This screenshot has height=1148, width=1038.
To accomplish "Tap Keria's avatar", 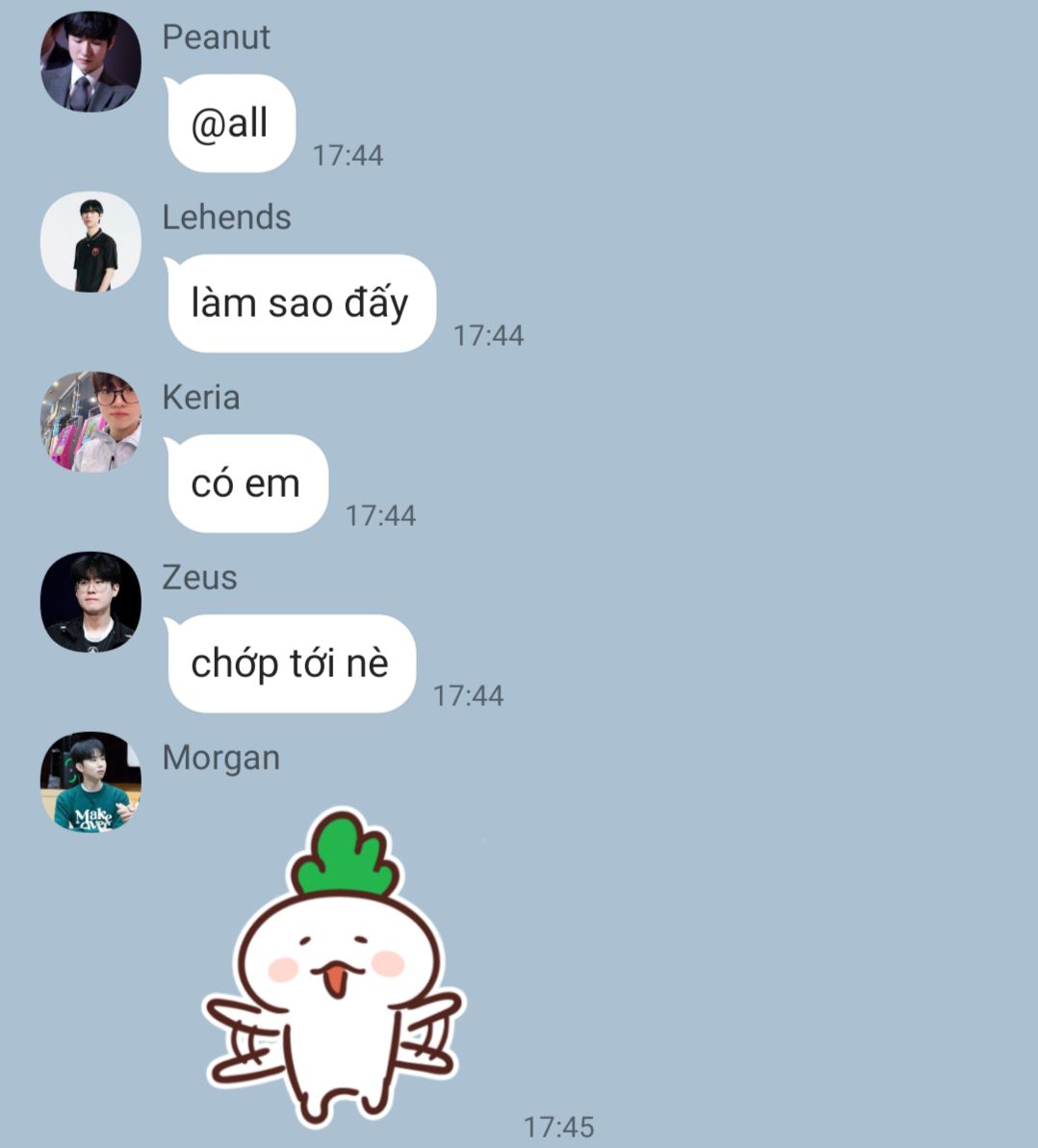I will (91, 422).
